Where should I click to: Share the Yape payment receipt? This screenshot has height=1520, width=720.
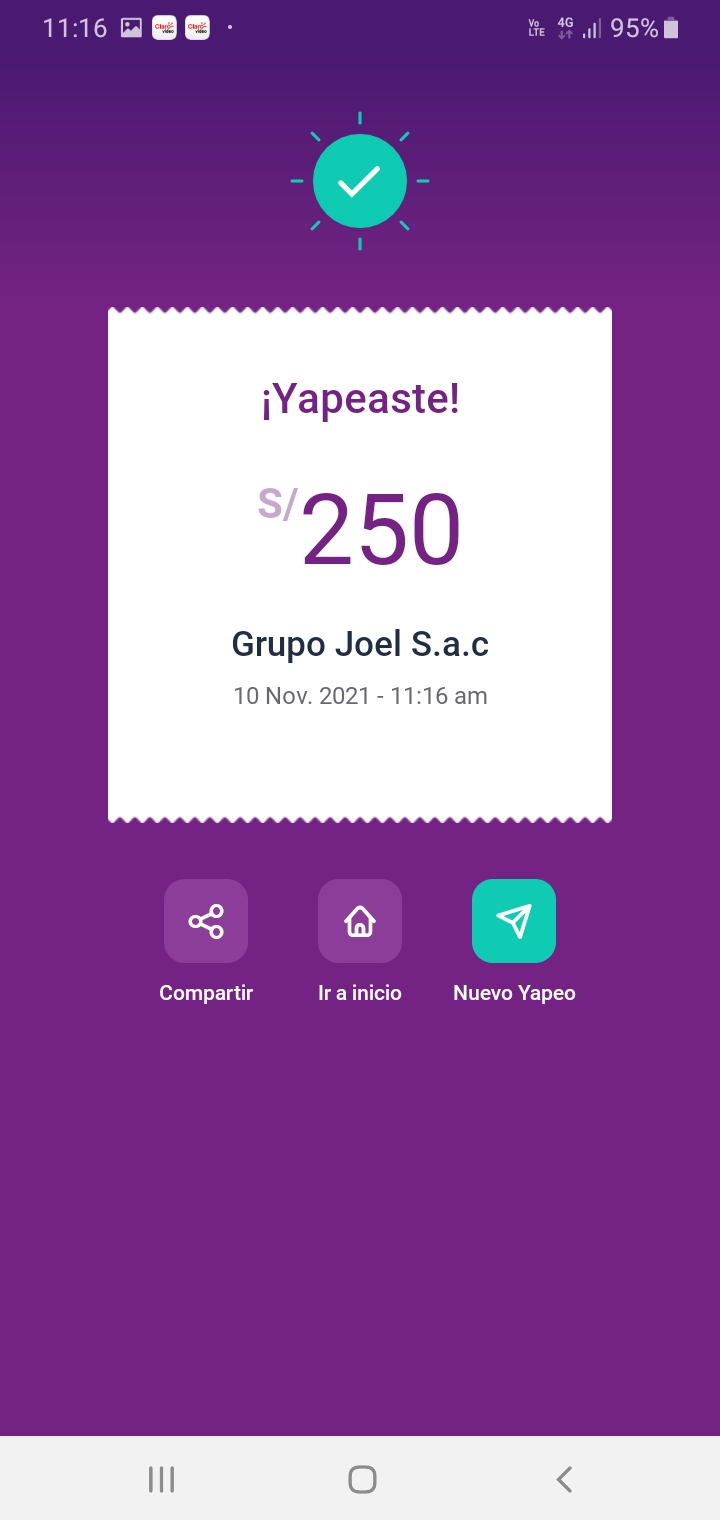coord(206,921)
